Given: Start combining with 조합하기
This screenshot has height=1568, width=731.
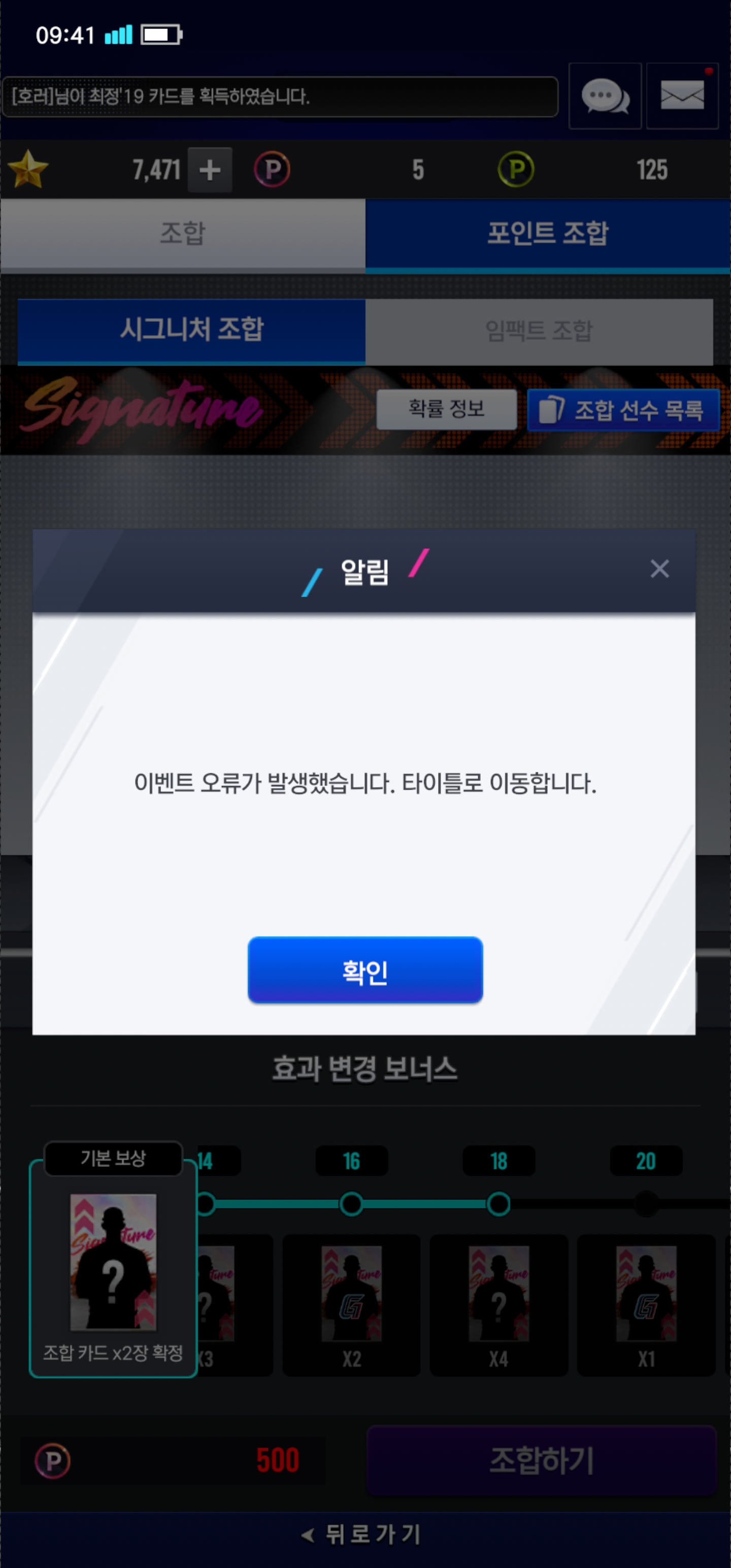Looking at the screenshot, I should 541,1460.
